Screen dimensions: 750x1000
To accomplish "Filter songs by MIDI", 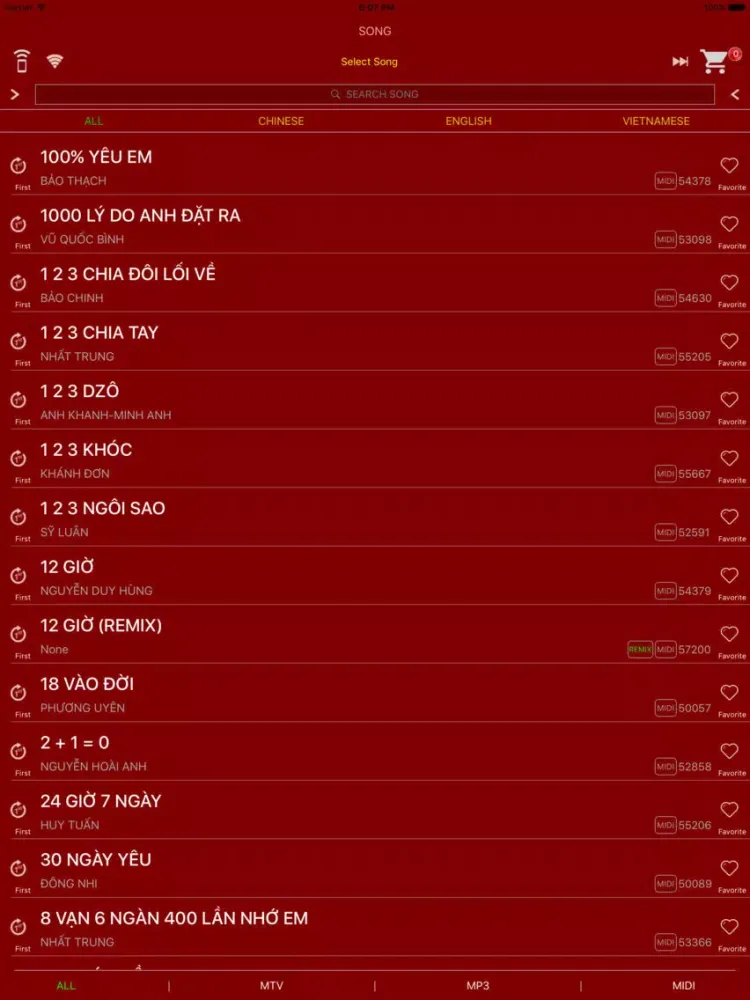I will [x=684, y=985].
